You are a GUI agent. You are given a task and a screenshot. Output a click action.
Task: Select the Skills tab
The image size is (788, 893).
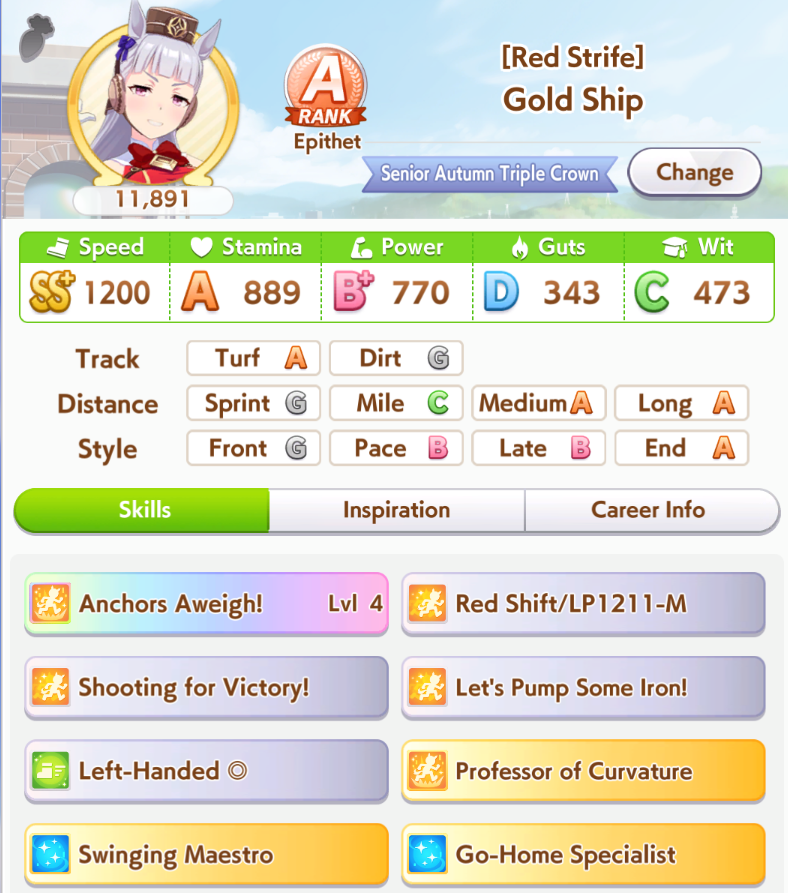coord(144,510)
